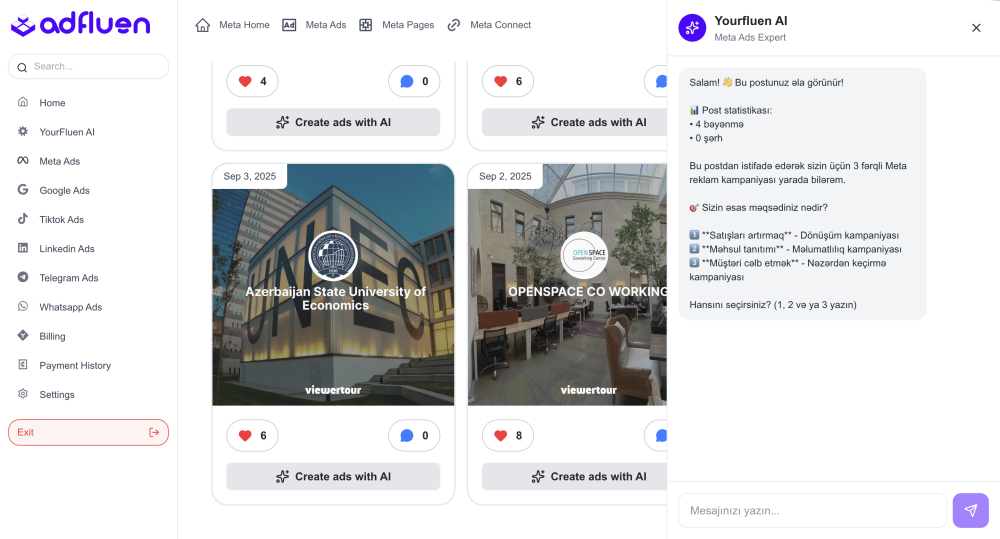
Task: Open the sidebar search box
Action: click(x=88, y=66)
